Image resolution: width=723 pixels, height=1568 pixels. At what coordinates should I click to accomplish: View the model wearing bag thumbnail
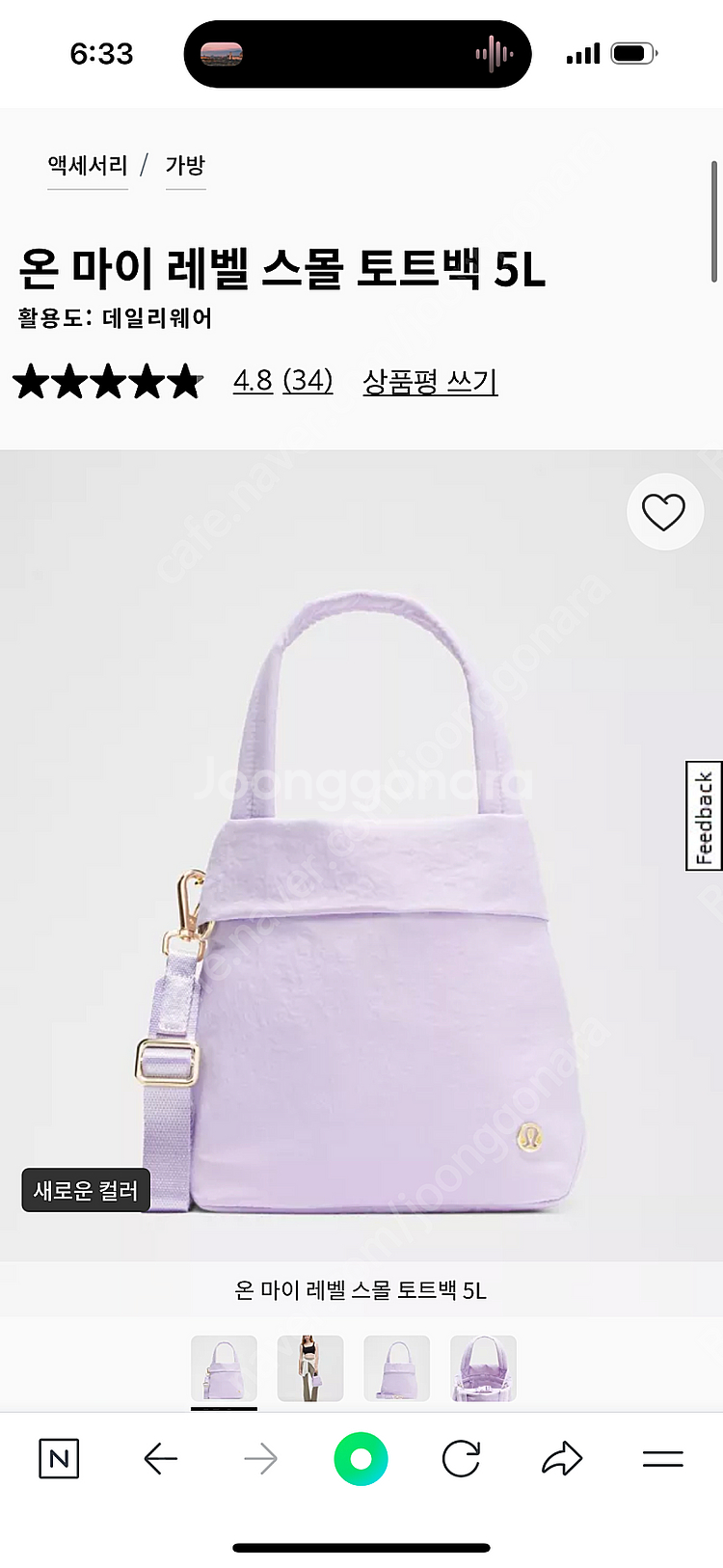pyautogui.click(x=310, y=1368)
